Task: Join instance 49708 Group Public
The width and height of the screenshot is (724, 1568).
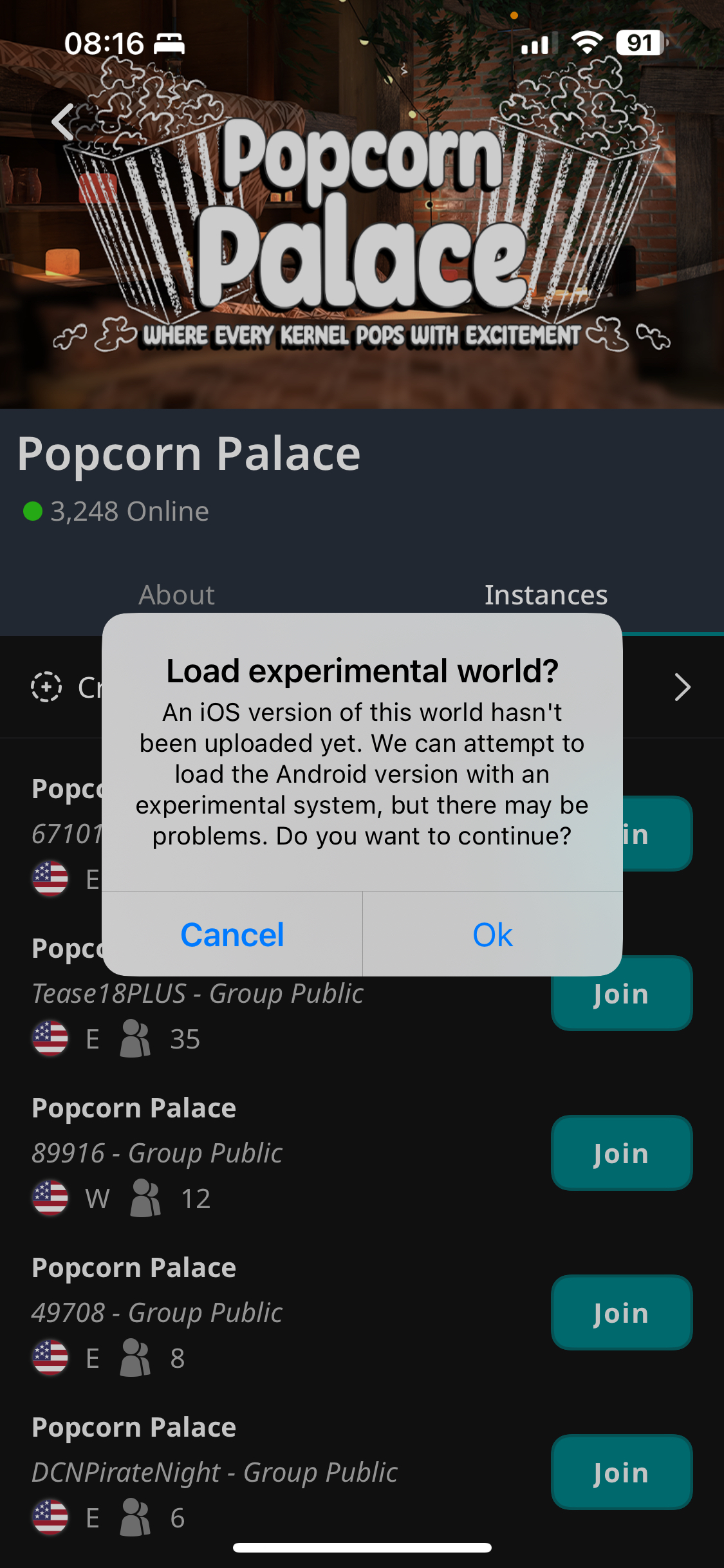Action: tap(621, 1312)
